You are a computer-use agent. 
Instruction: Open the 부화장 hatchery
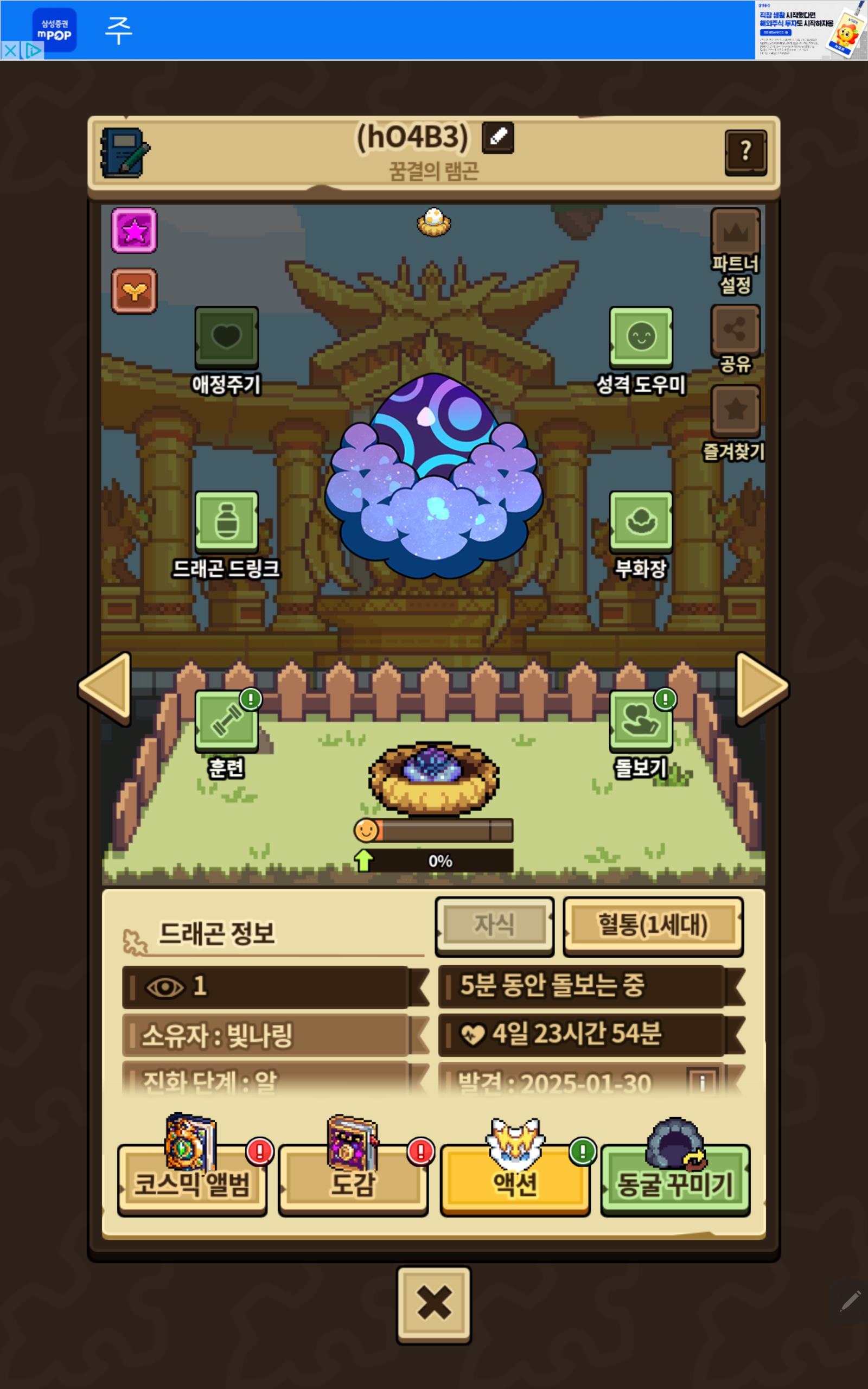tap(641, 522)
